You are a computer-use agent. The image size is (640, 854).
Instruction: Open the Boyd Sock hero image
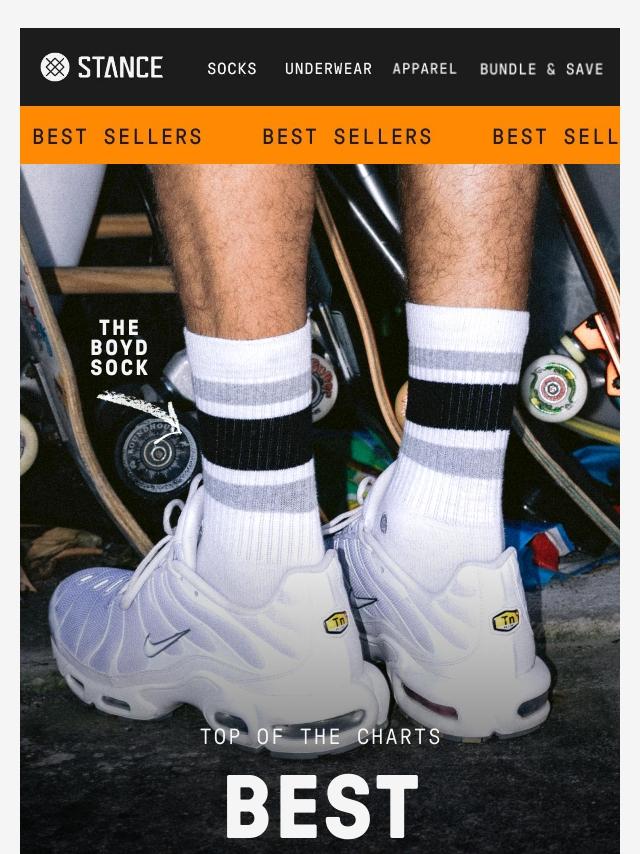pos(320,450)
